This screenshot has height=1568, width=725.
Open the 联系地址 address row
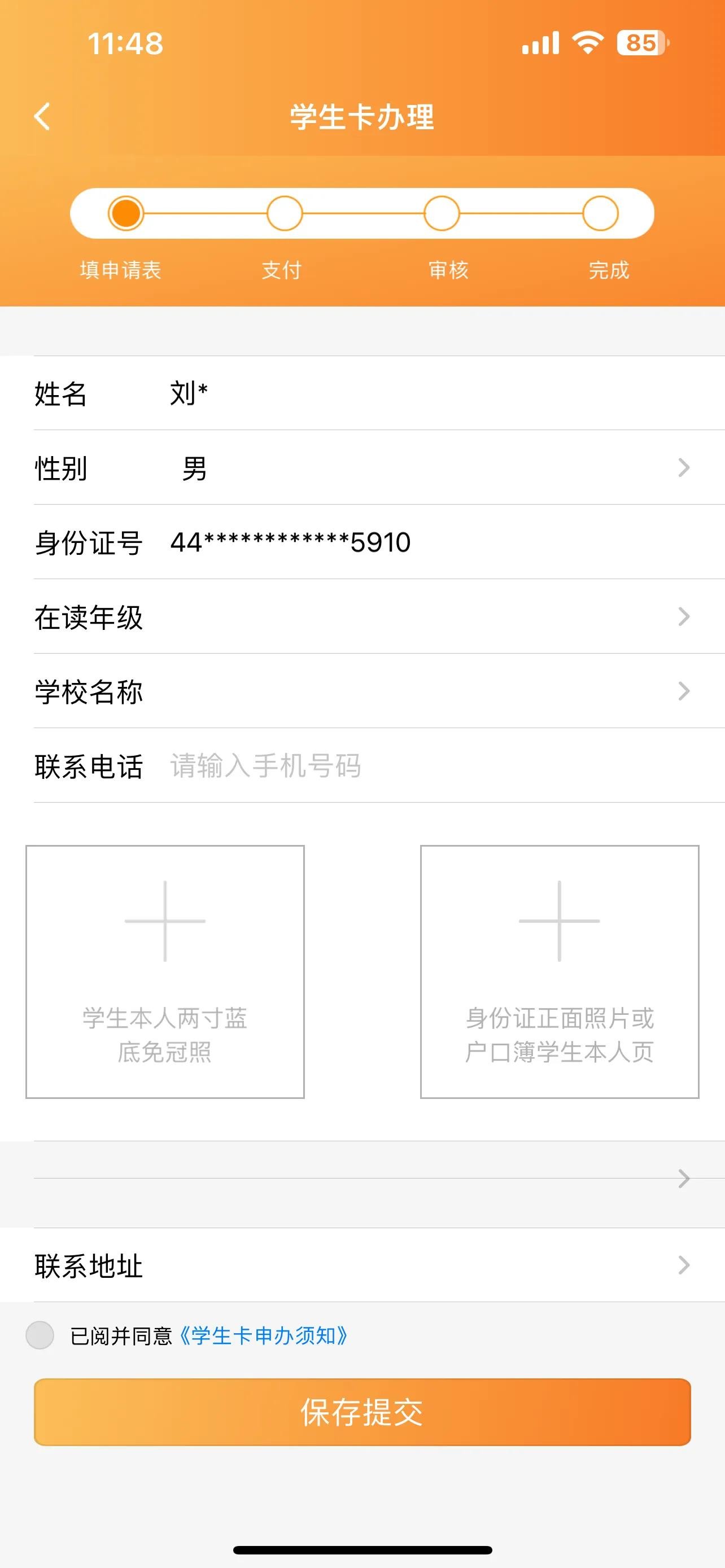[377, 1265]
